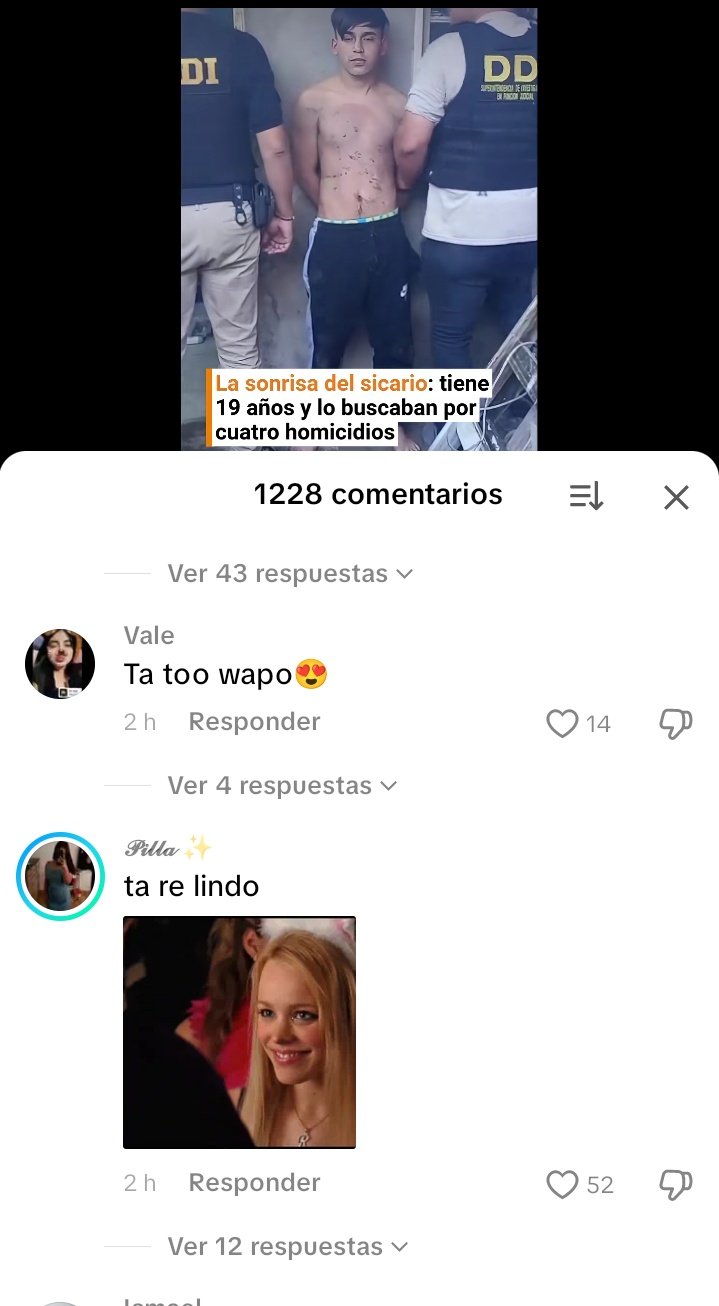Viewport: 719px width, 1306px height.
Task: Reply to Vale's comment
Action: point(254,722)
